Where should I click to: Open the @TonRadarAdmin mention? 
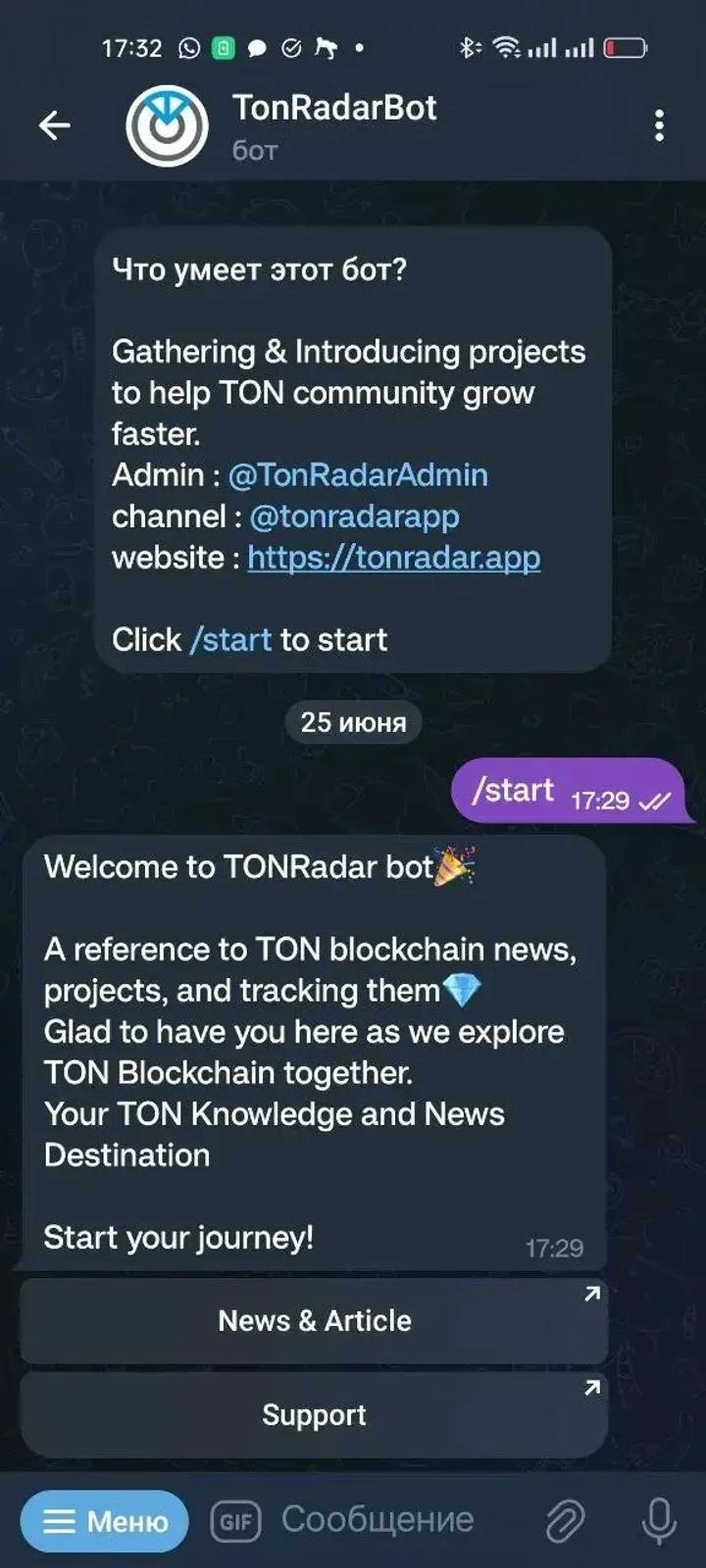pos(358,475)
